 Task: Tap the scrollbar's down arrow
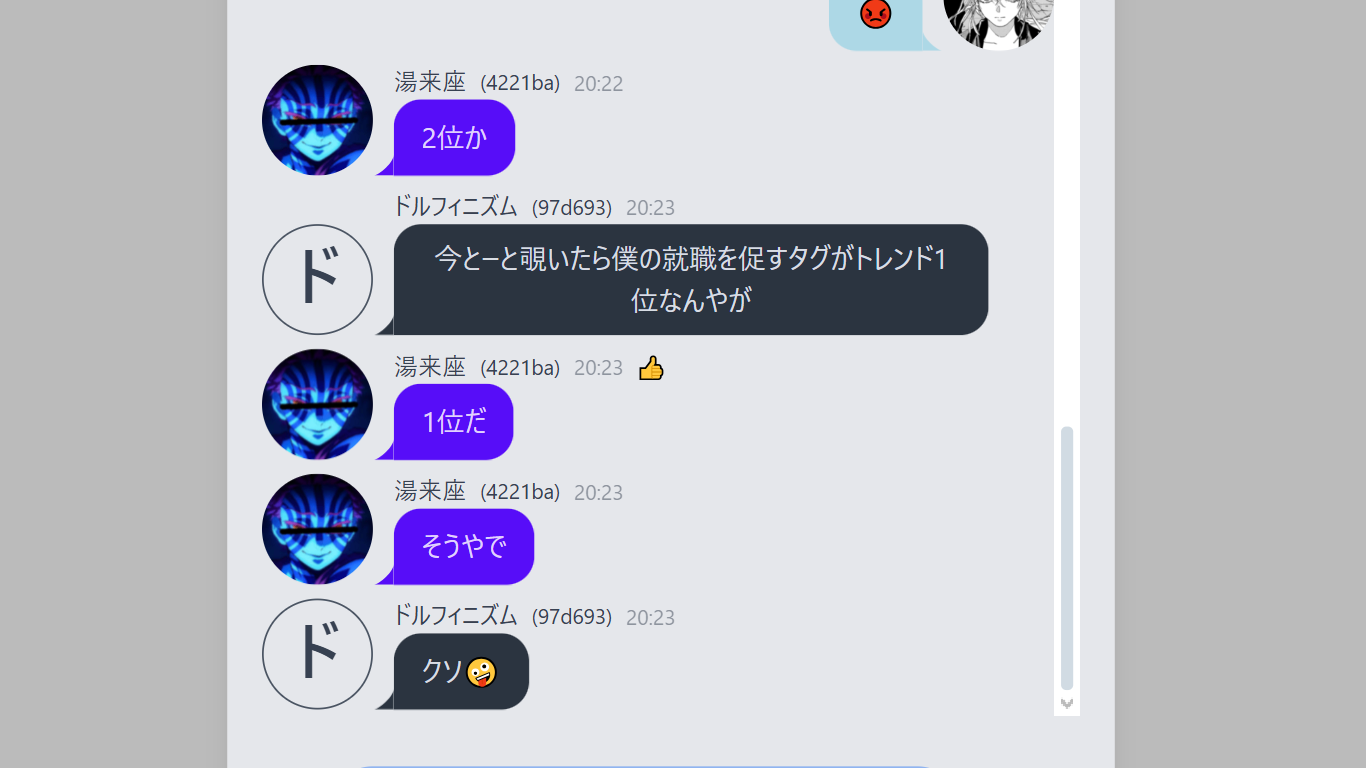1067,704
